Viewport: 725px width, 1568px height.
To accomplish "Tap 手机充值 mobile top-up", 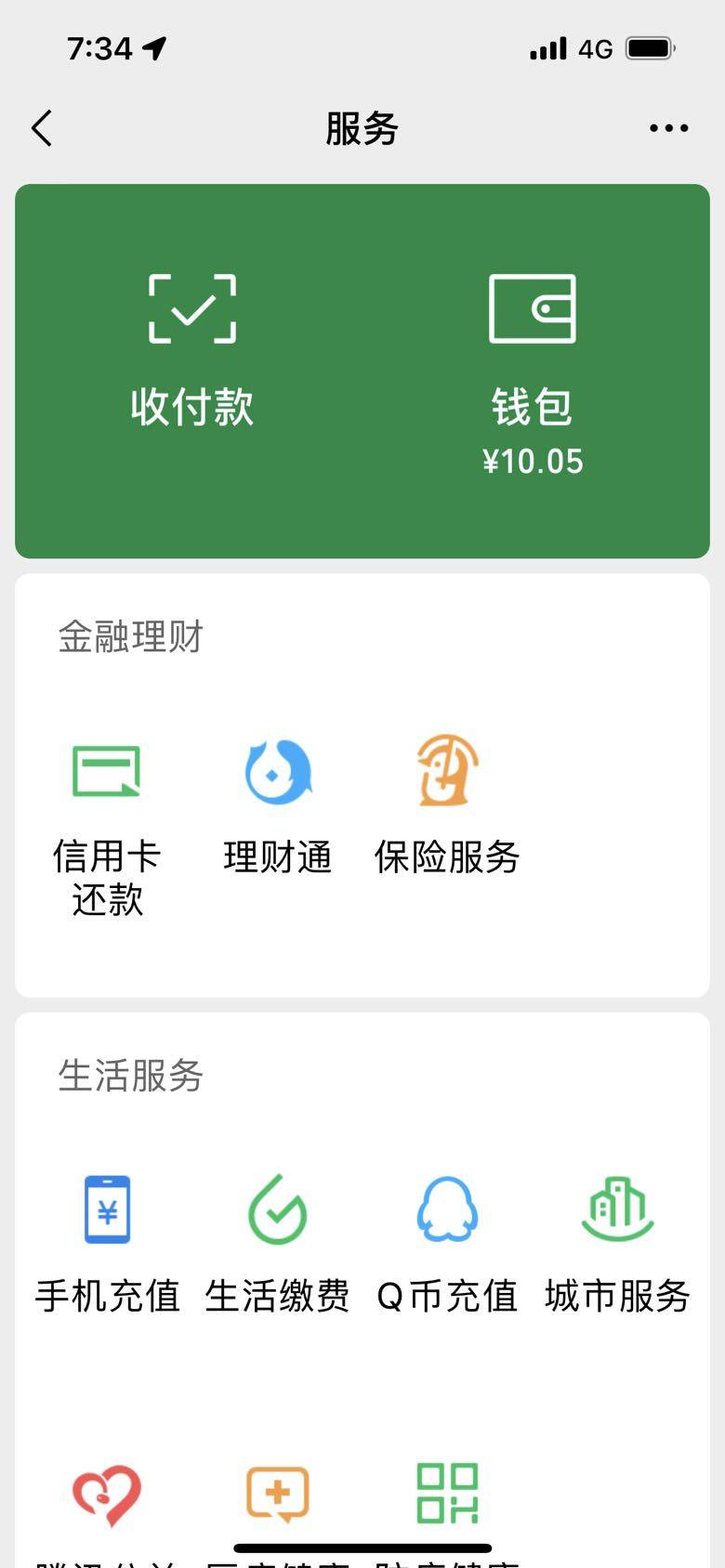I will [107, 1242].
